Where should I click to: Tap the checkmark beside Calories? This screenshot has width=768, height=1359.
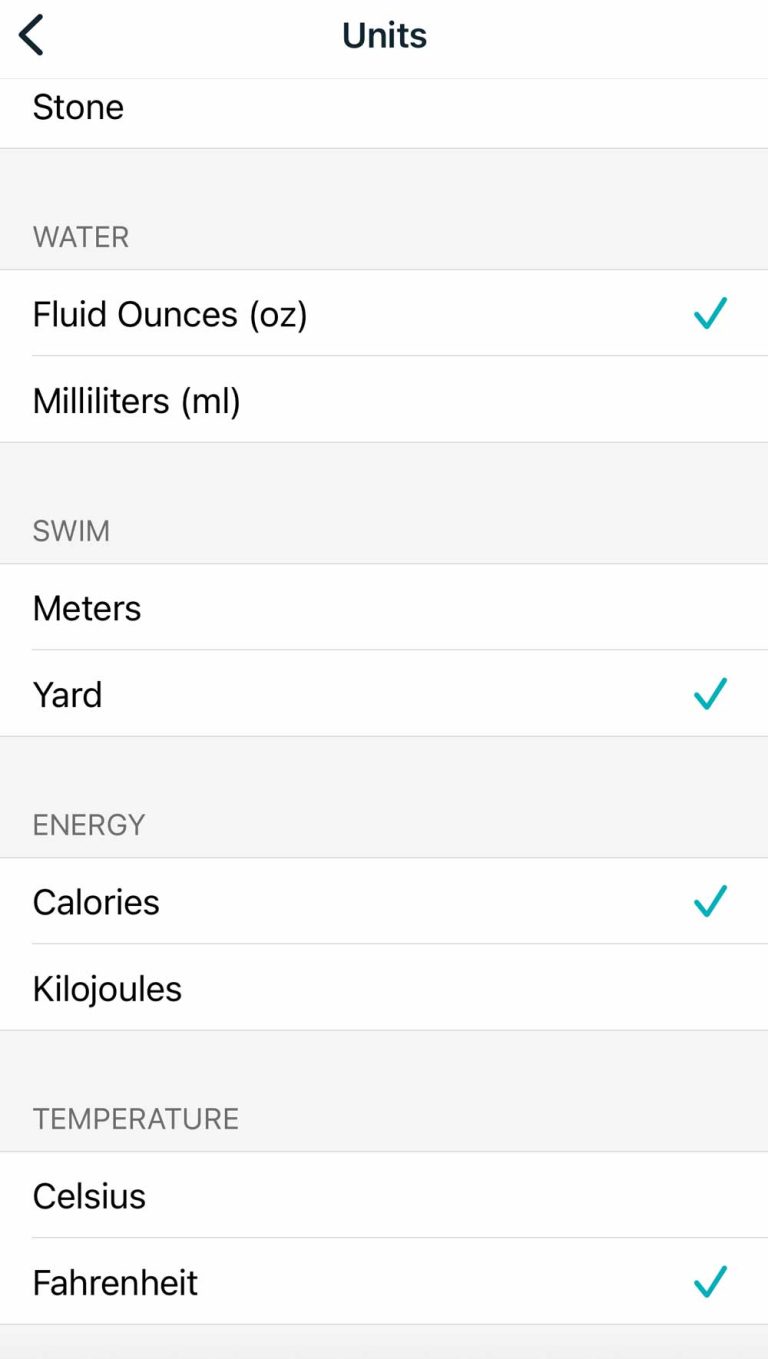tap(710, 901)
